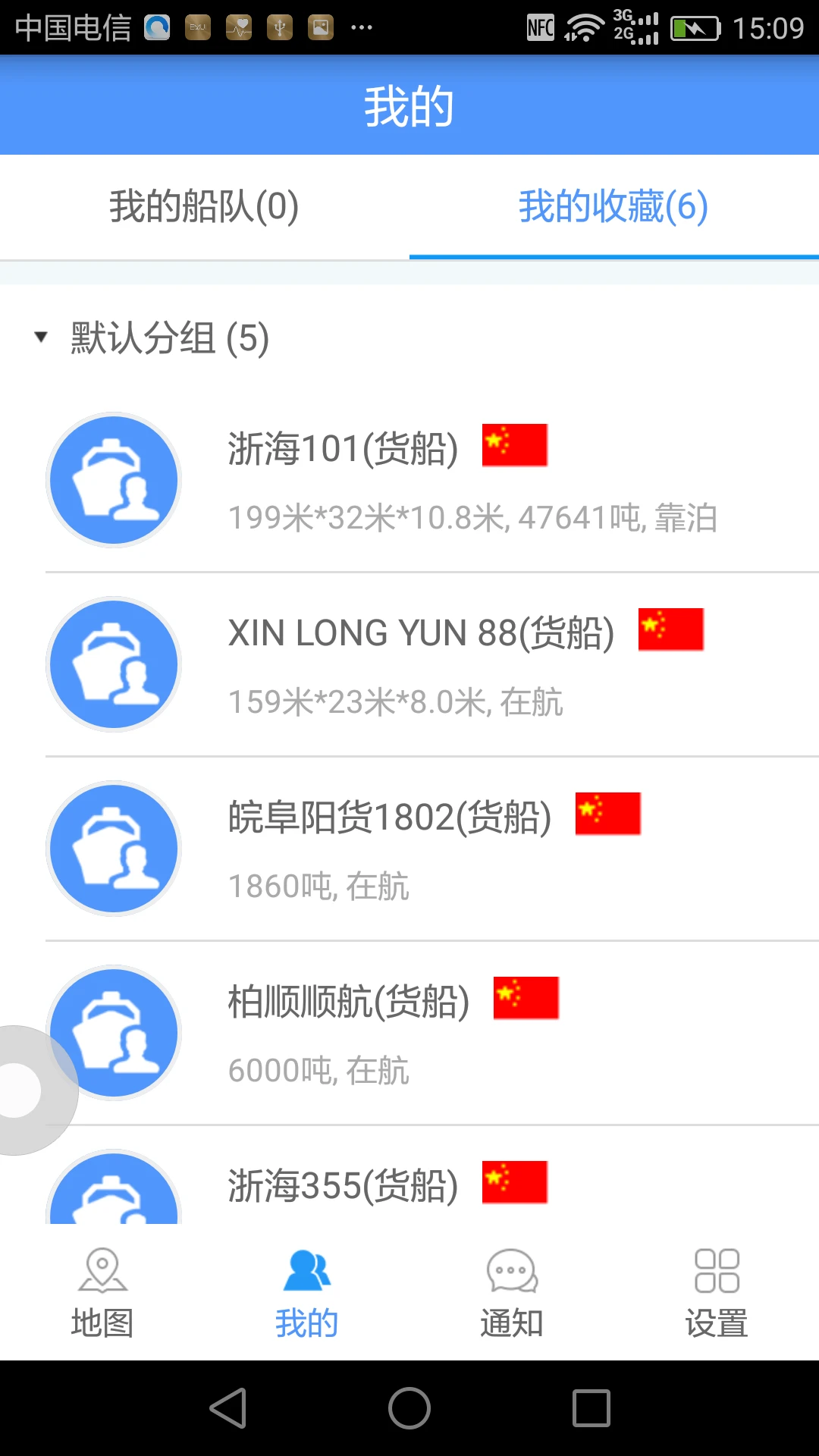Switch to the 我的船队(0) tab
This screenshot has width=819, height=1456.
[x=203, y=206]
